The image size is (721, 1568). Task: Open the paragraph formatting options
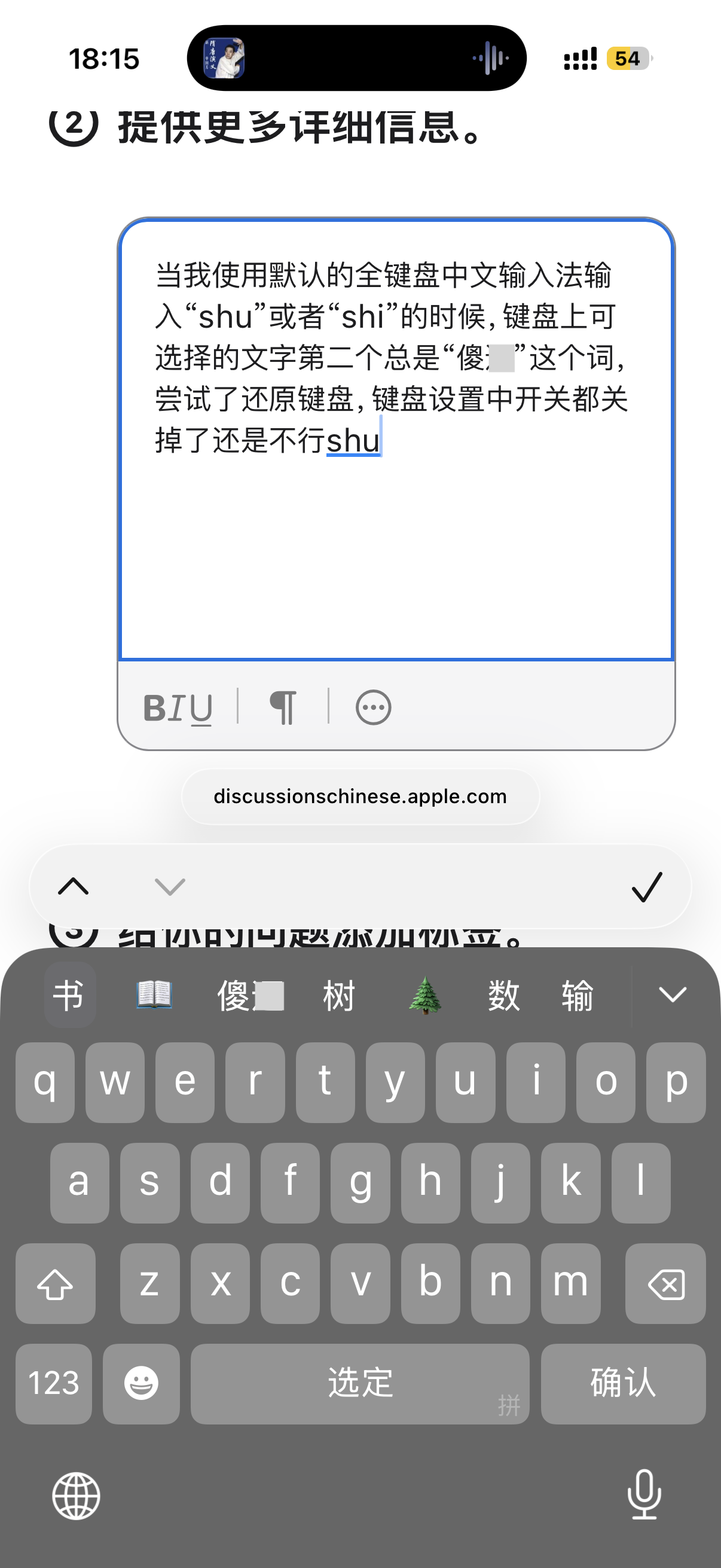(283, 708)
